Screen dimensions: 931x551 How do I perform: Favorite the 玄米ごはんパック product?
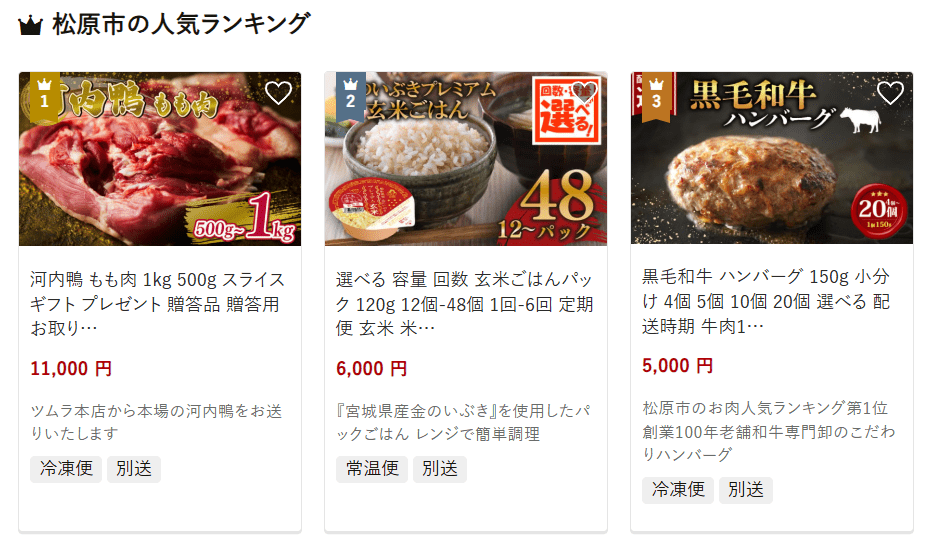click(x=584, y=94)
